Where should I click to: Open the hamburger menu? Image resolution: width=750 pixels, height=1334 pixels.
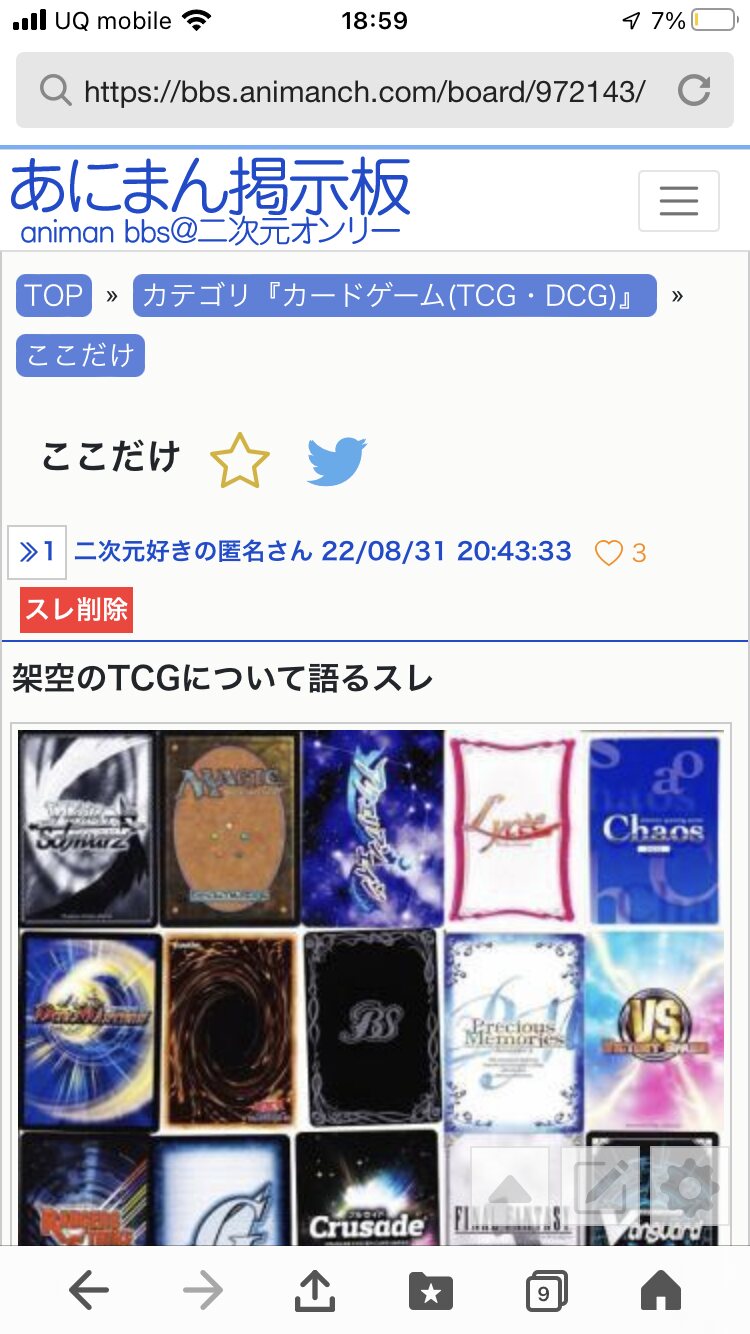[678, 201]
